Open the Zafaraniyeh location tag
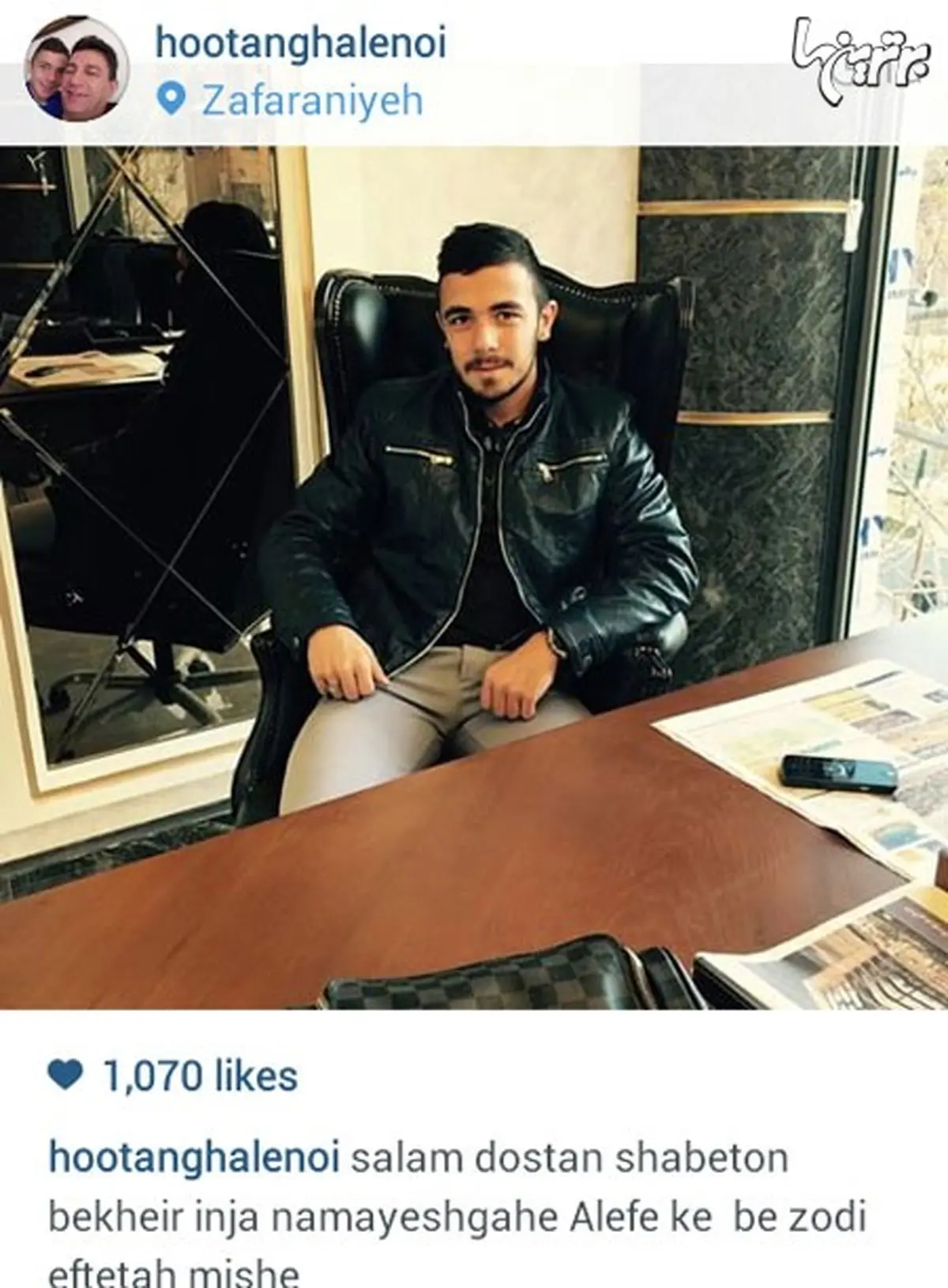 click(x=311, y=101)
